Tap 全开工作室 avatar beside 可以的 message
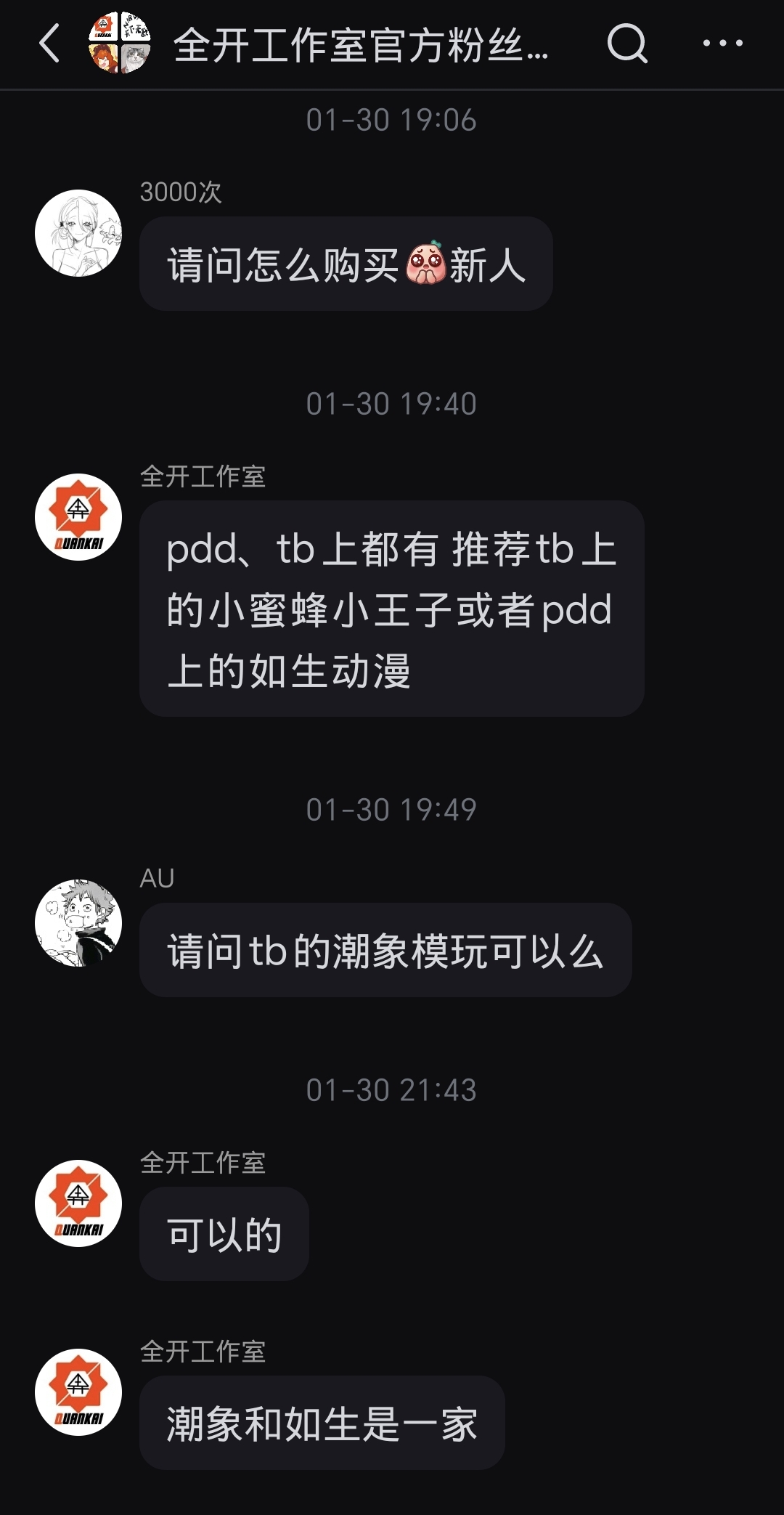This screenshot has width=784, height=1515. (x=78, y=1203)
